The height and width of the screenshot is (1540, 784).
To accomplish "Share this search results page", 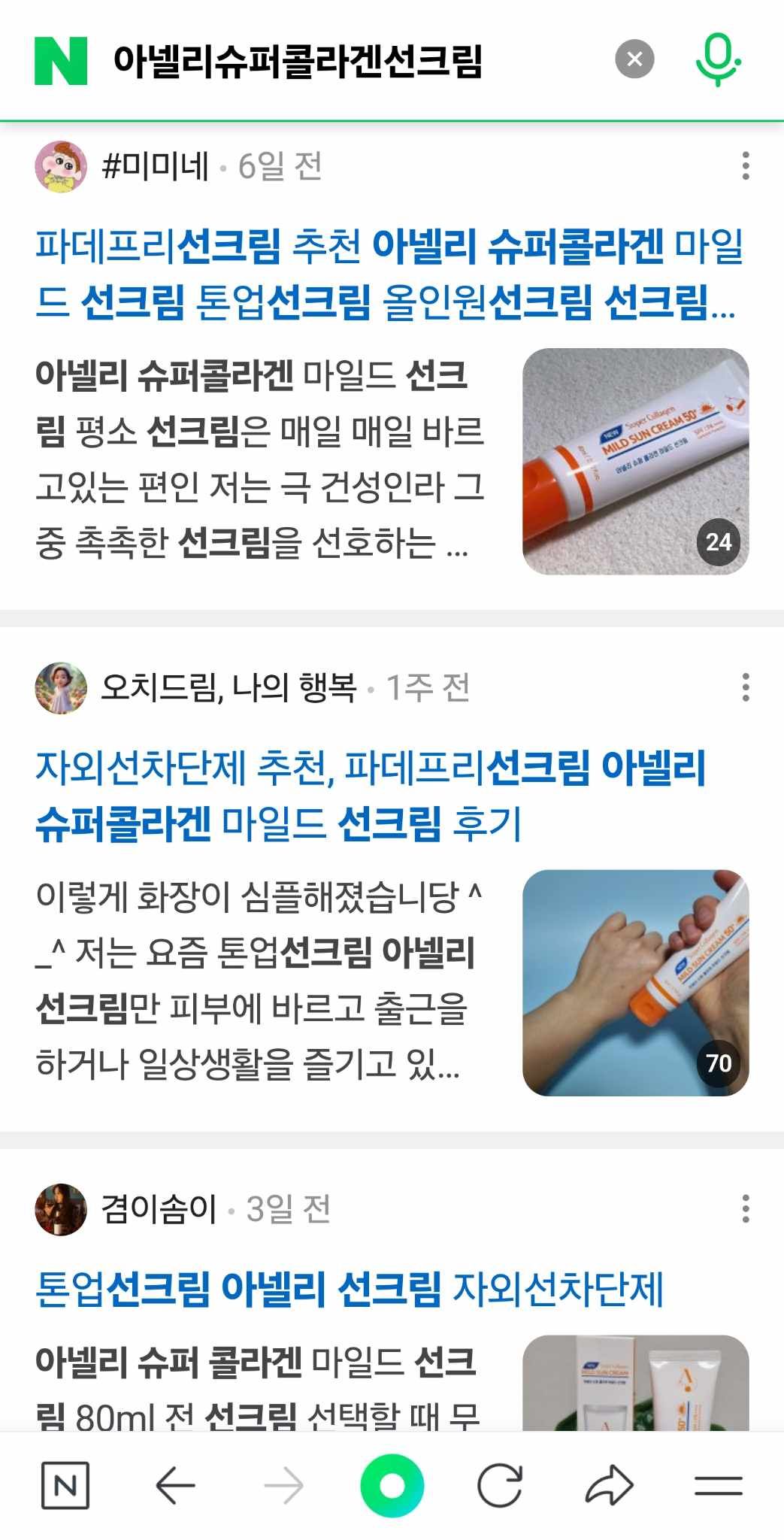I will coord(609,1485).
